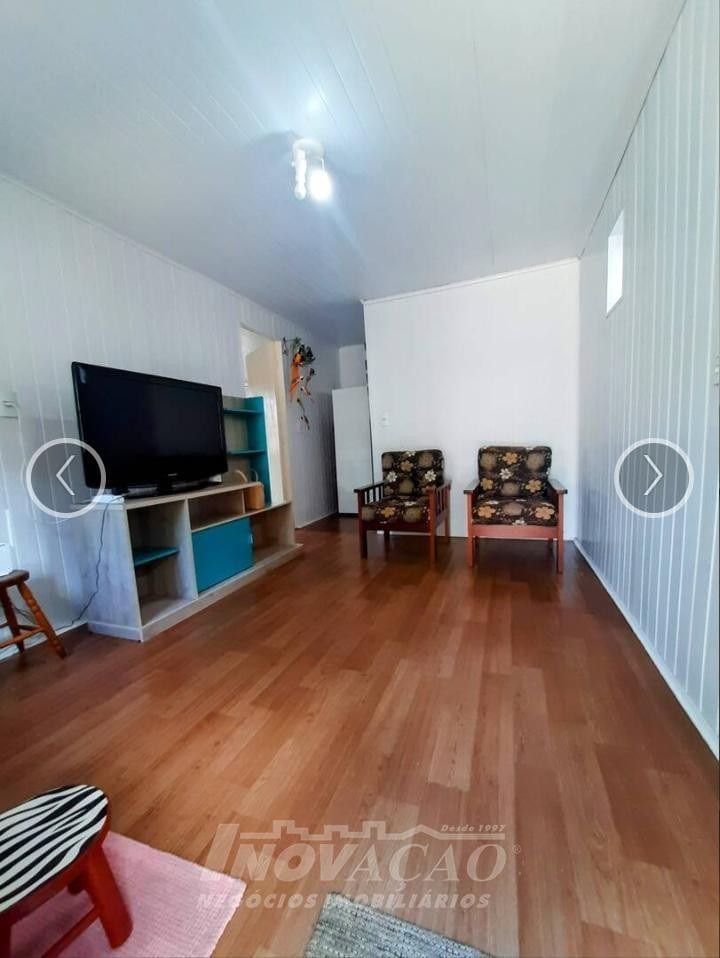This screenshot has height=958, width=720.
Task: Advance to the next photo
Action: click(653, 477)
